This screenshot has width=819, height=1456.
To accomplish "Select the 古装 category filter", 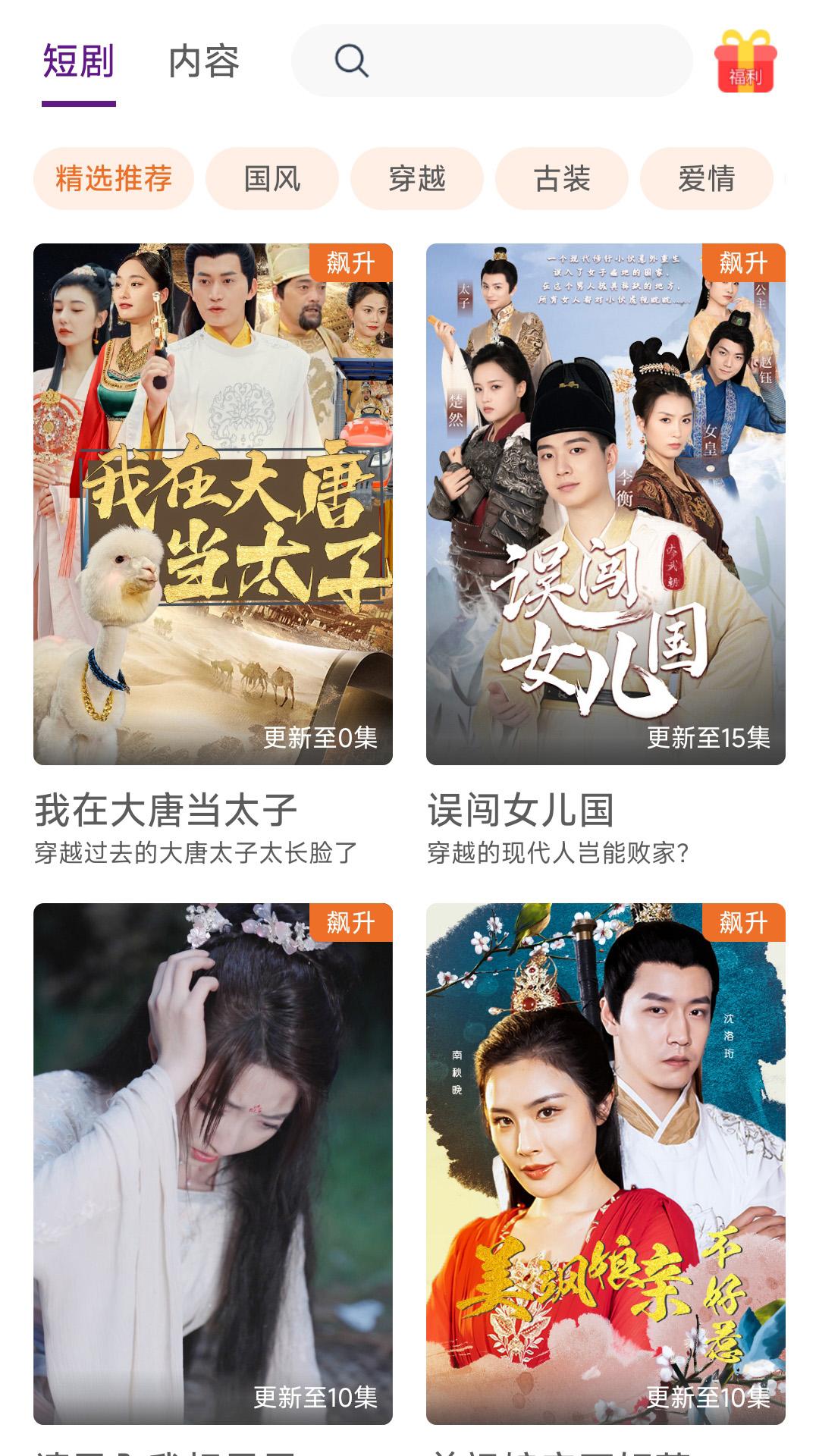I will pyautogui.click(x=562, y=177).
